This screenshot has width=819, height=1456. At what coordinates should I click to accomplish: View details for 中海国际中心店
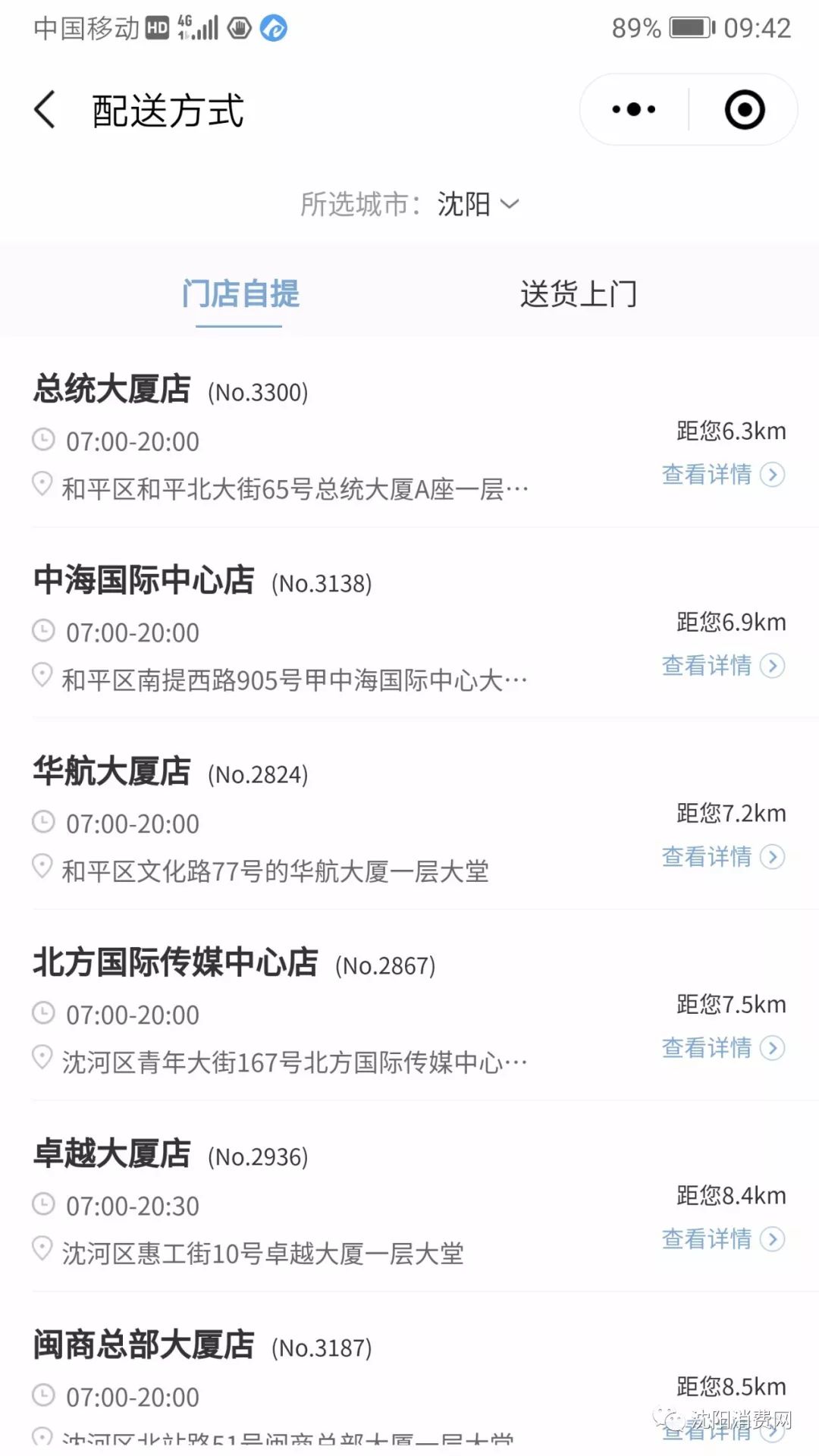click(722, 666)
